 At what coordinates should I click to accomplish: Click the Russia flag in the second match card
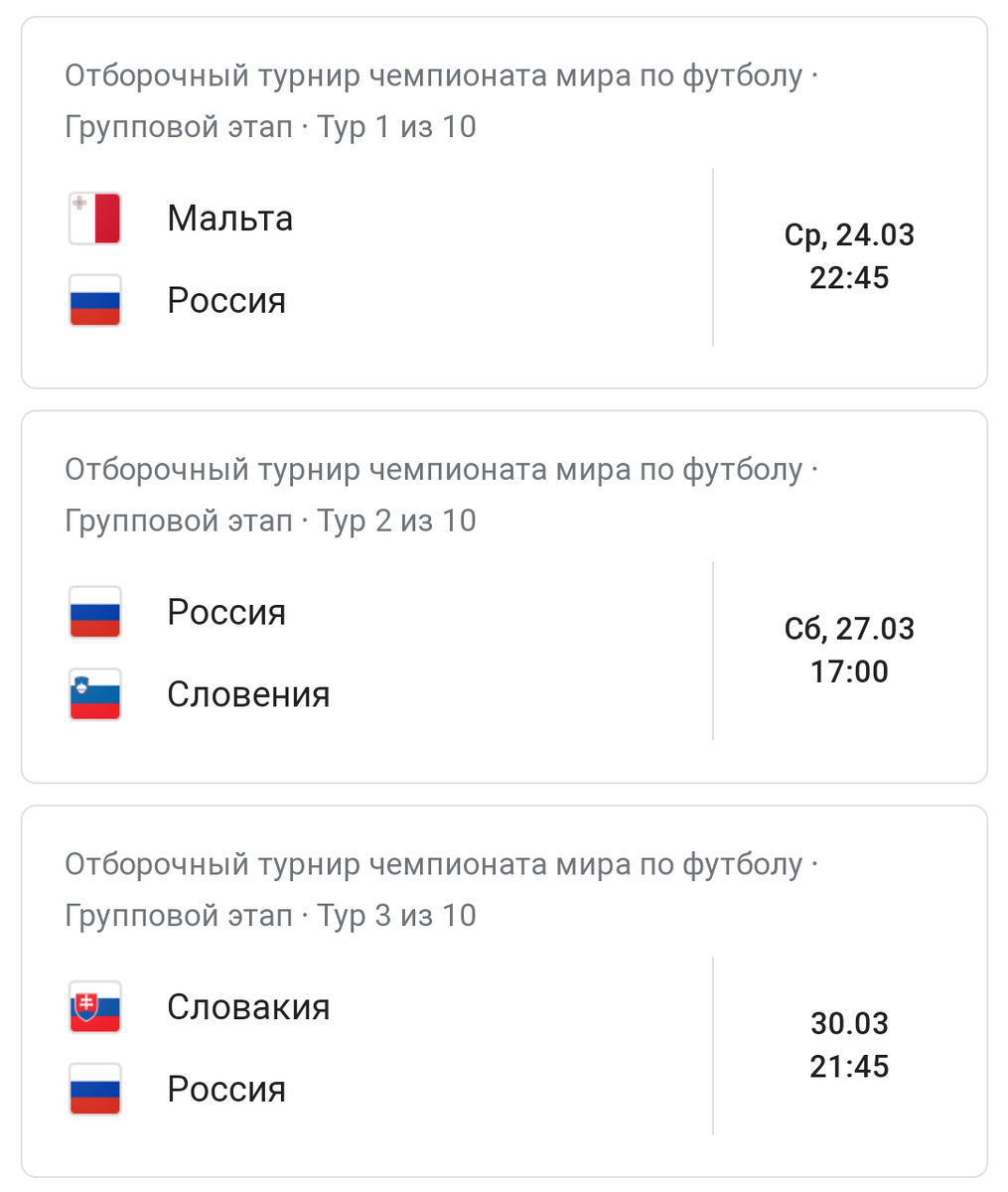(x=93, y=612)
